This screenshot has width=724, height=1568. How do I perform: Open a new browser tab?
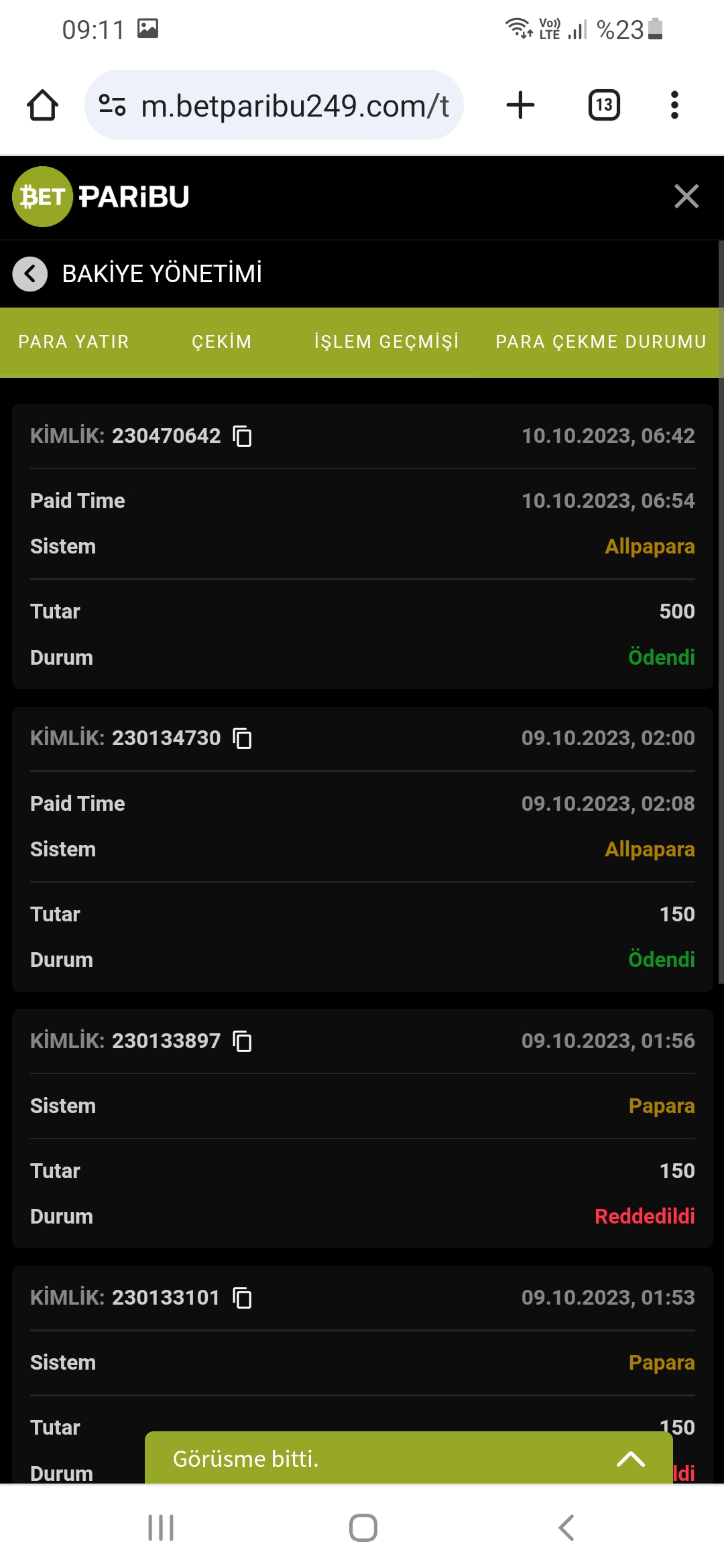pos(520,105)
